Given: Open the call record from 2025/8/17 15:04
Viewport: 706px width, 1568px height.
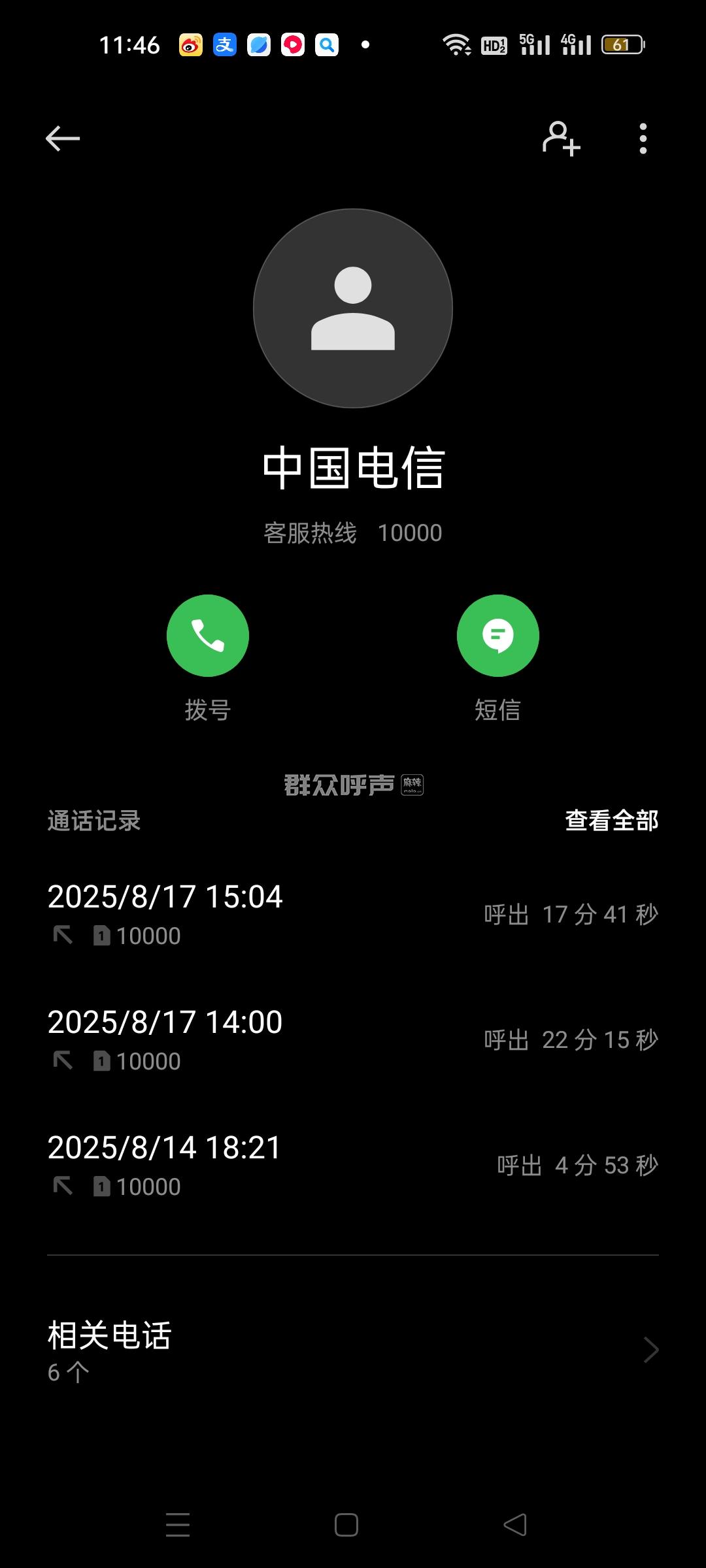Looking at the screenshot, I should [x=353, y=915].
